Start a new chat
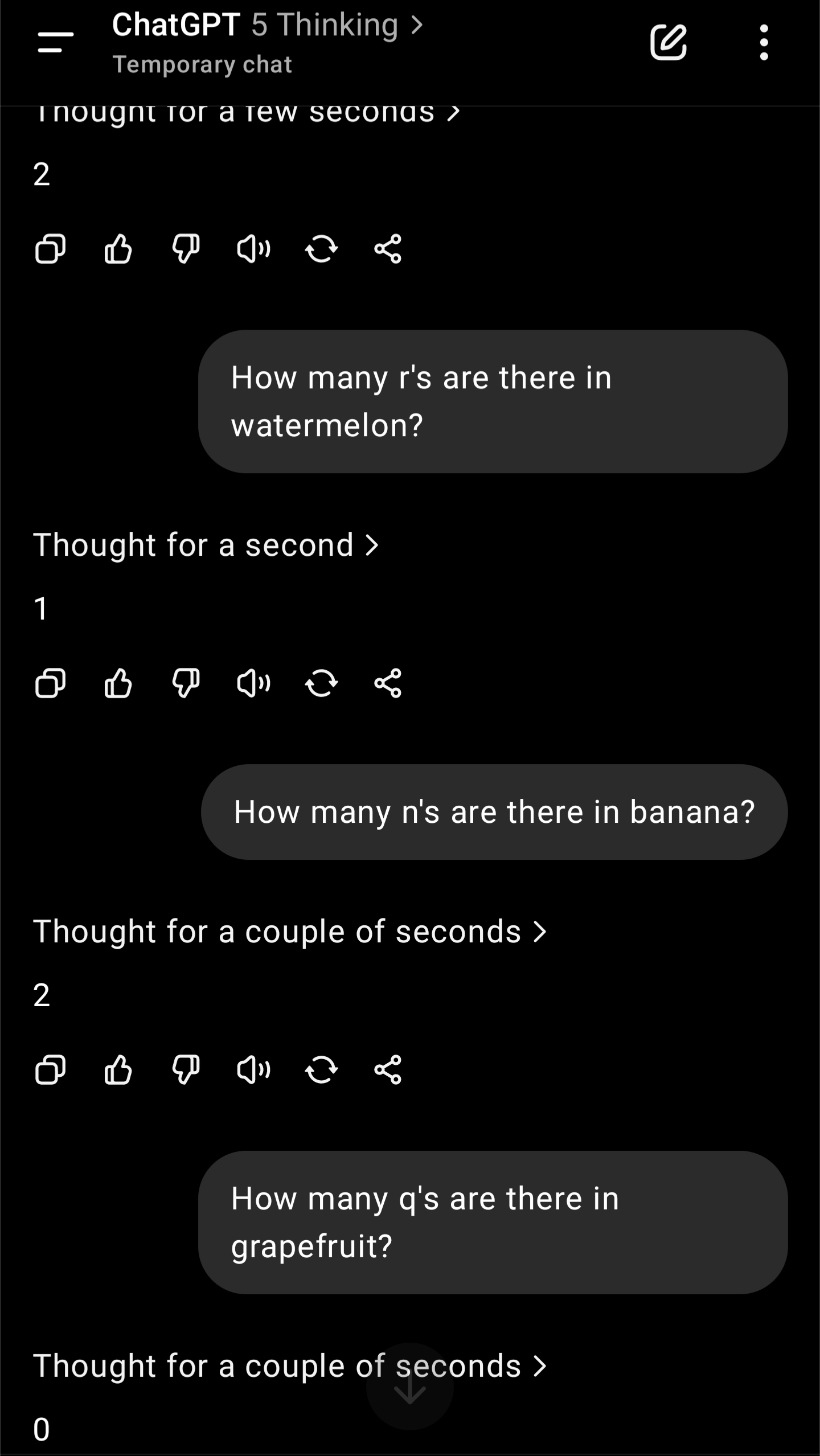 [668, 42]
